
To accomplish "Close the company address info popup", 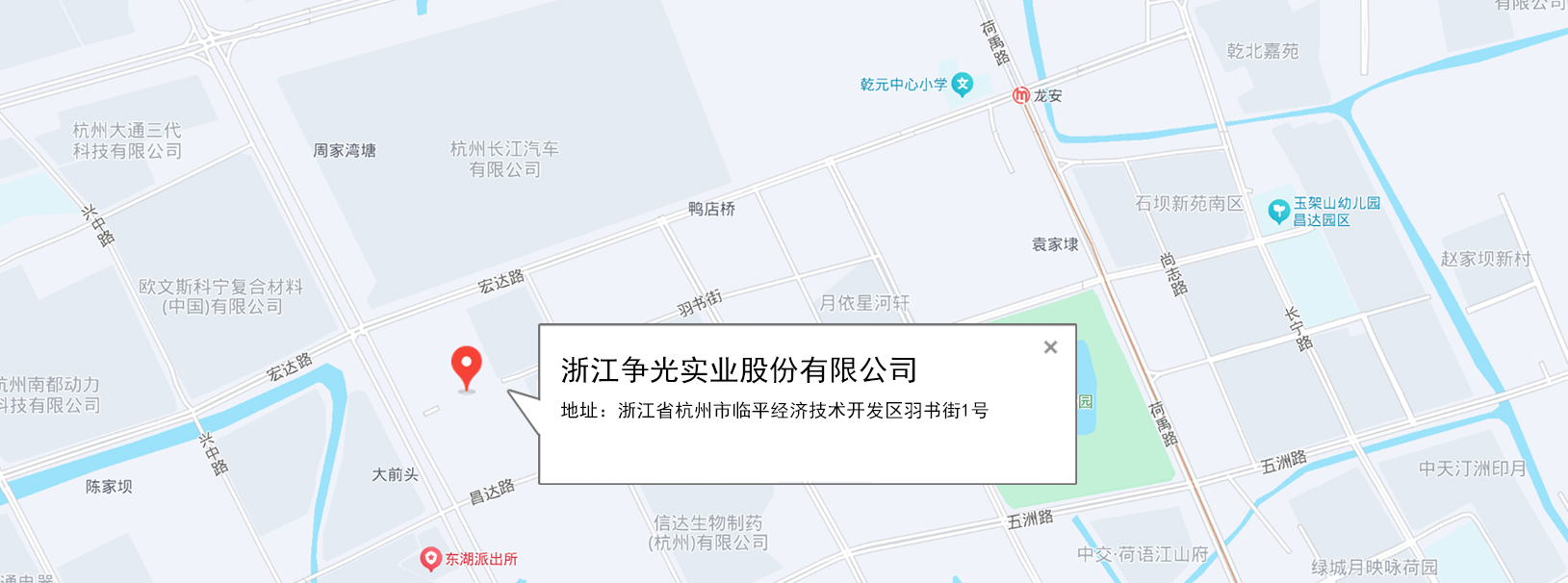I will point(1050,347).
